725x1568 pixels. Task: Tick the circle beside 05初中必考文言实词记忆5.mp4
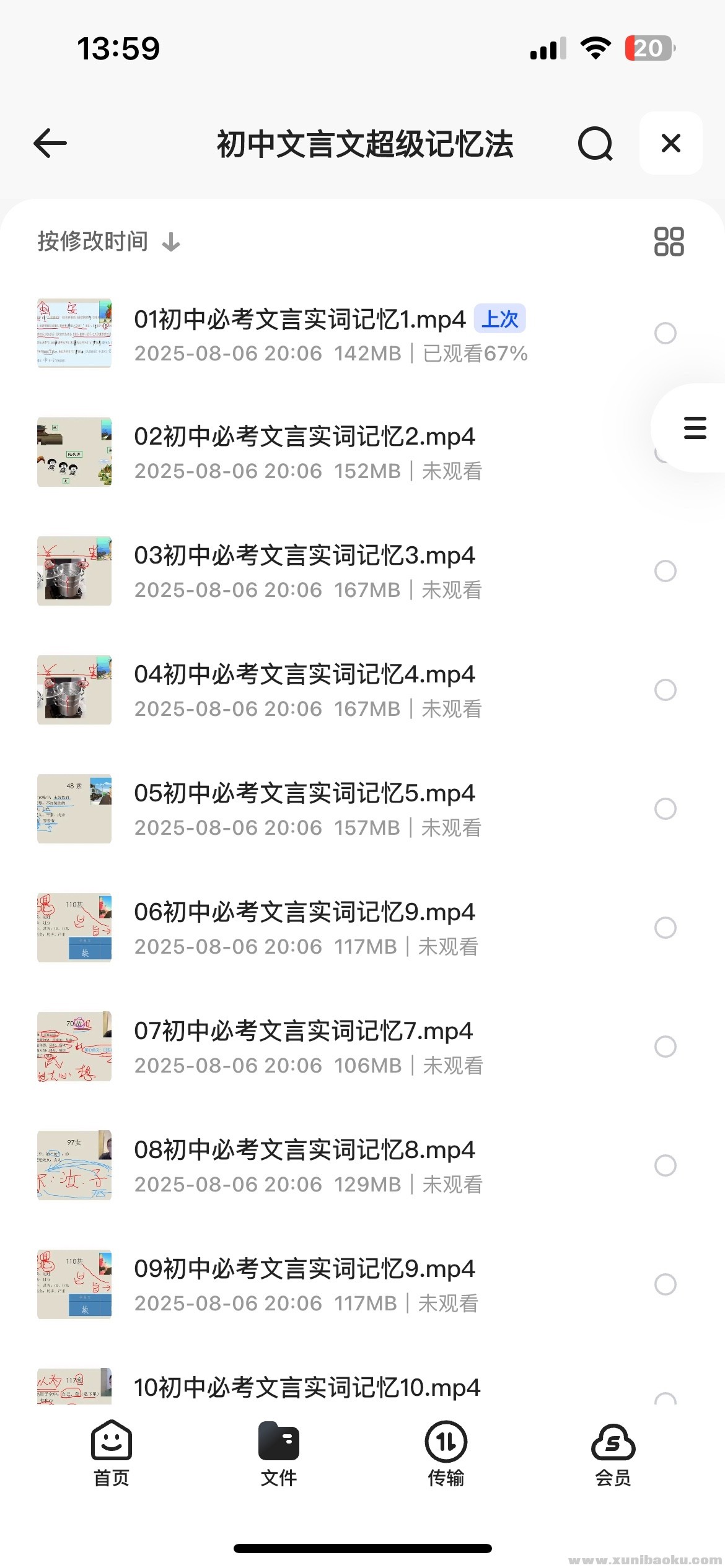pyautogui.click(x=665, y=809)
